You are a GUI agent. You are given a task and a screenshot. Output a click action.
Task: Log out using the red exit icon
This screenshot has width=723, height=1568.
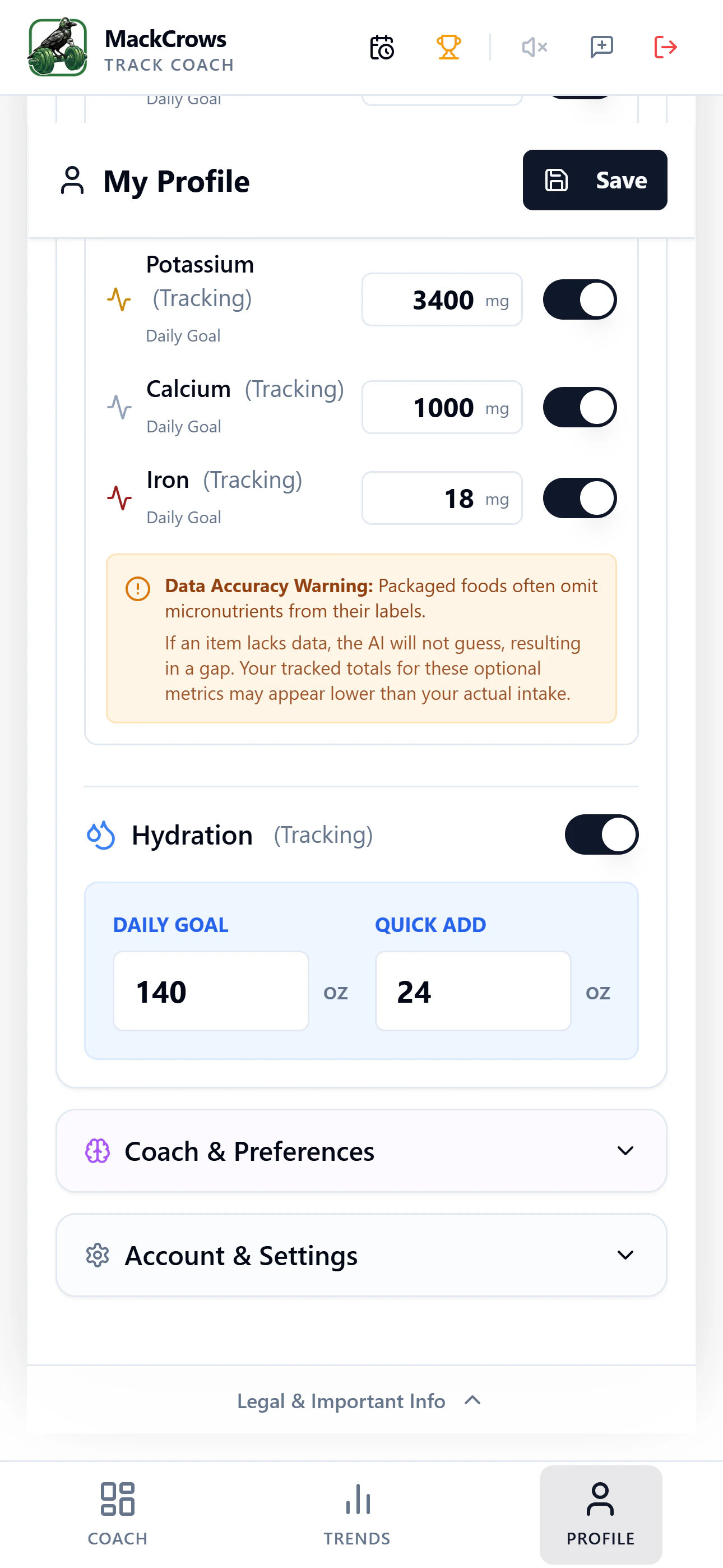click(x=665, y=48)
